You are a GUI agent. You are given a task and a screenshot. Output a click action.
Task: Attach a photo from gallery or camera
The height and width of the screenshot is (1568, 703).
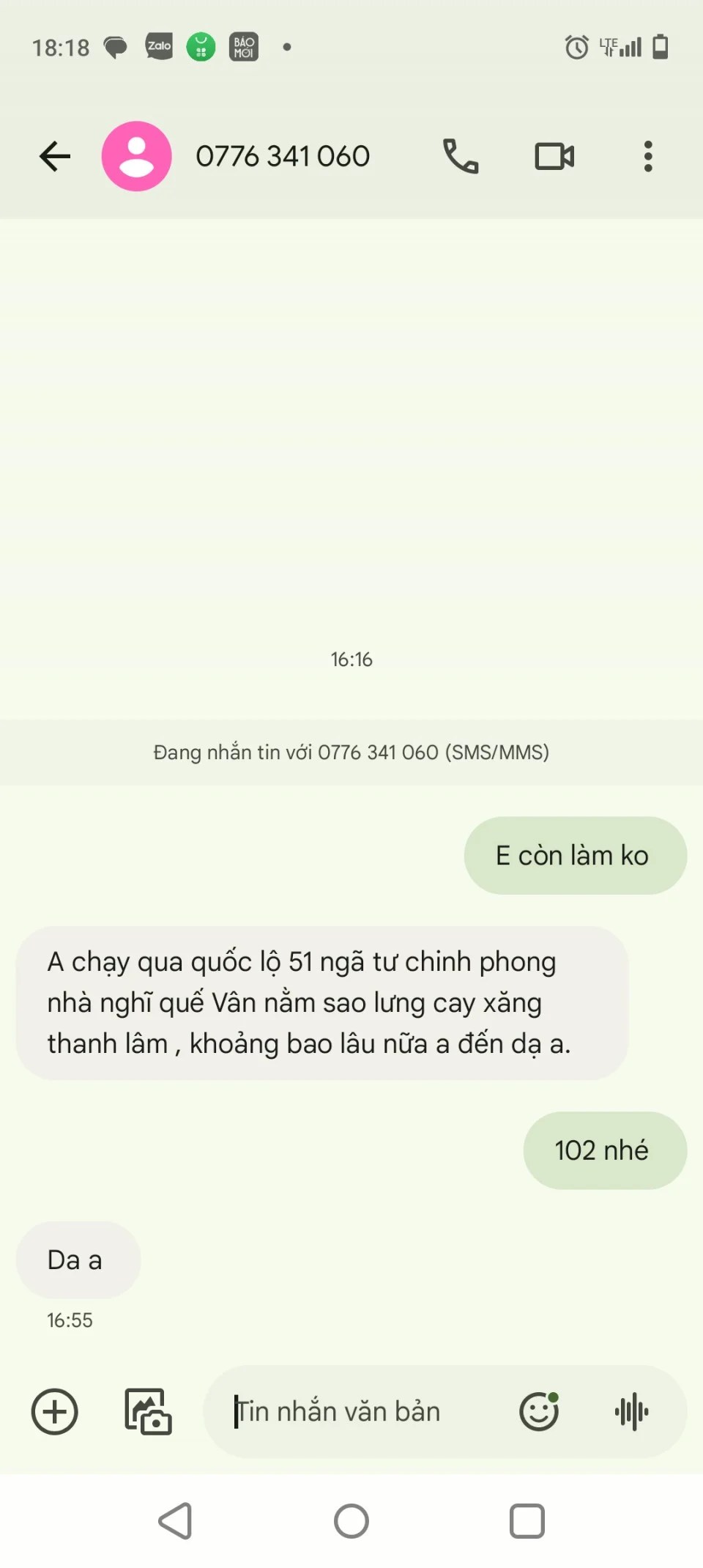click(148, 1411)
